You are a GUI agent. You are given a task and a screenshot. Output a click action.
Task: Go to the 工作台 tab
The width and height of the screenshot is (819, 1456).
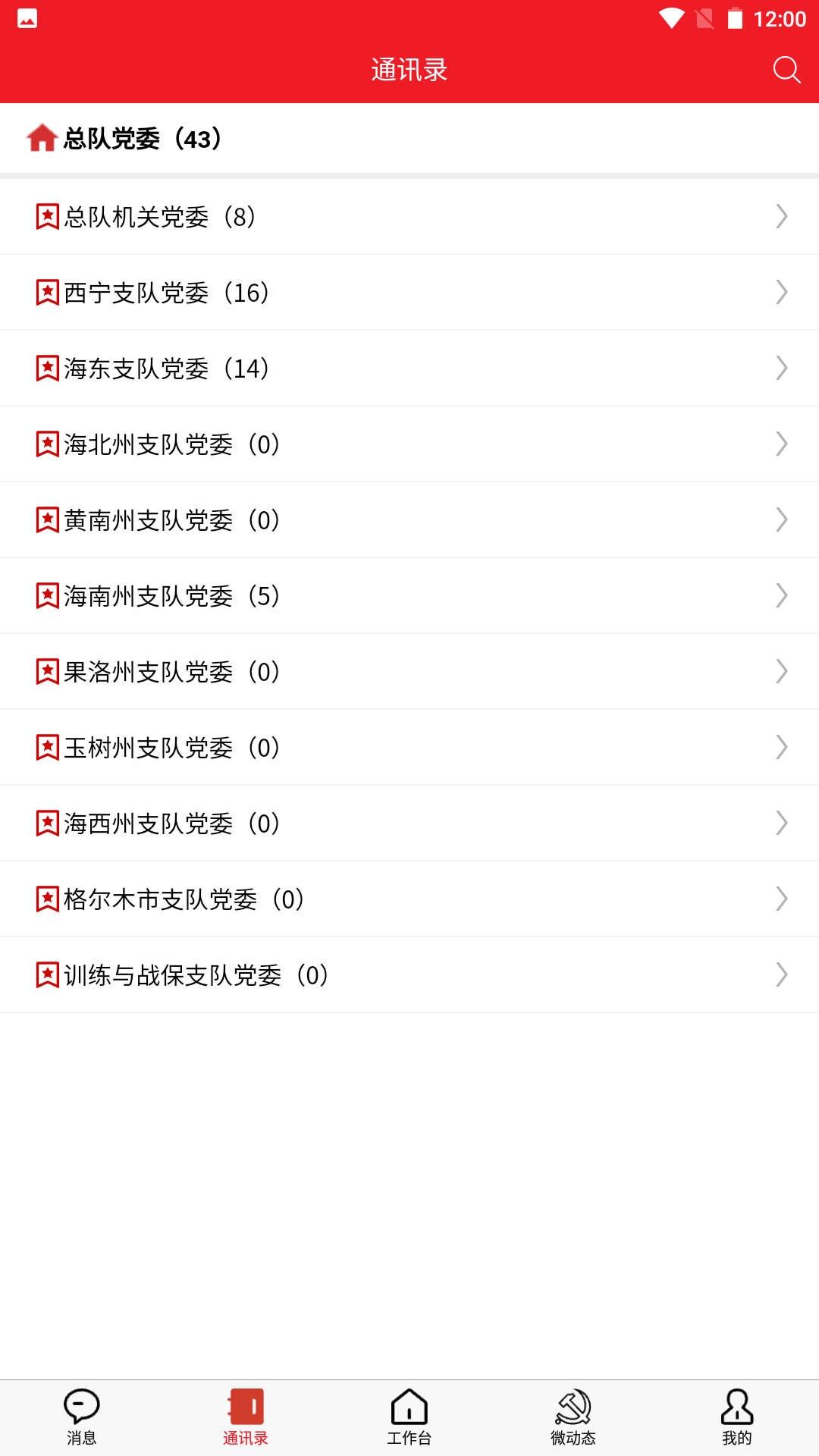click(x=409, y=1417)
